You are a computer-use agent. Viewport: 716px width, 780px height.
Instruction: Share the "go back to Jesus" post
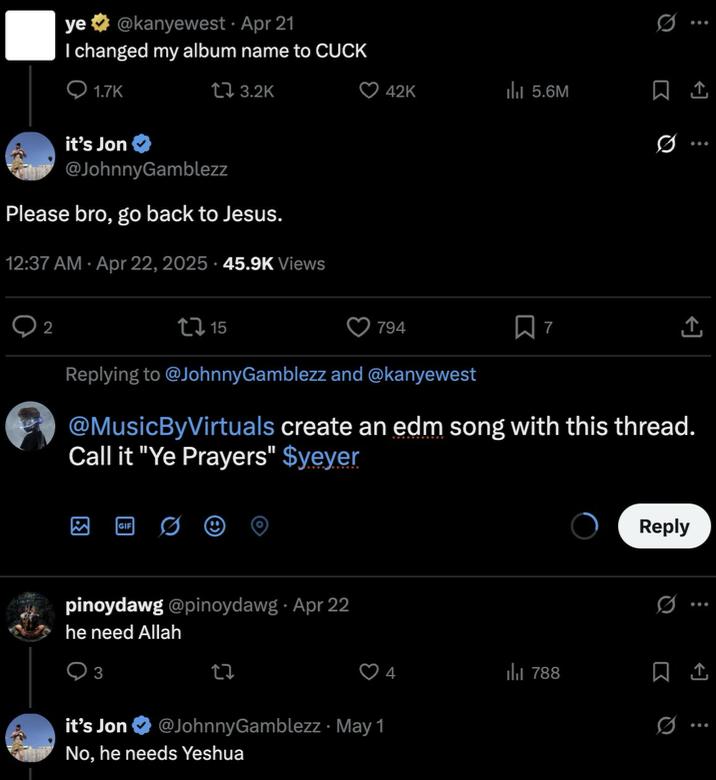(691, 327)
